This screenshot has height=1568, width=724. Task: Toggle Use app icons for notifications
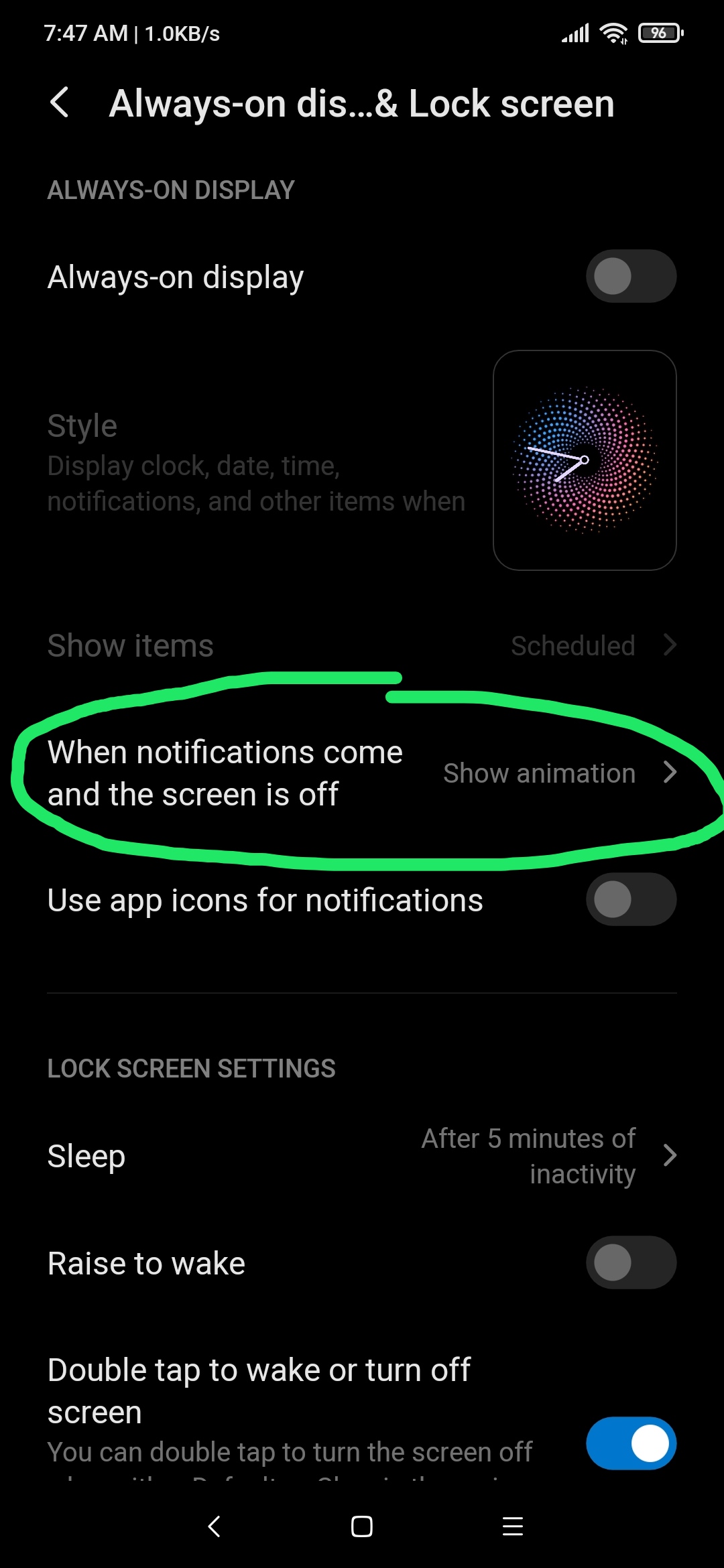click(x=631, y=899)
